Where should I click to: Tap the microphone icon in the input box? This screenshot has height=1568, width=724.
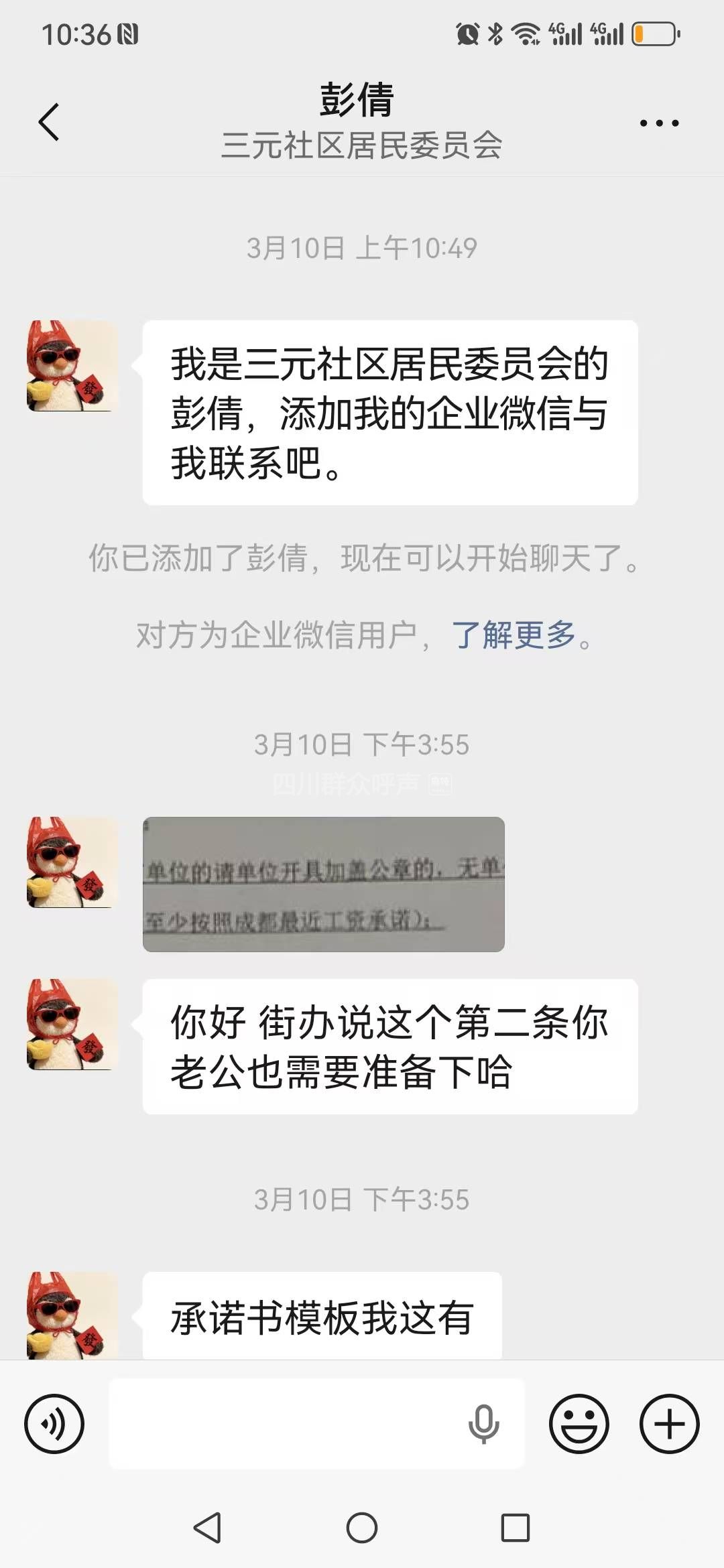(483, 1423)
